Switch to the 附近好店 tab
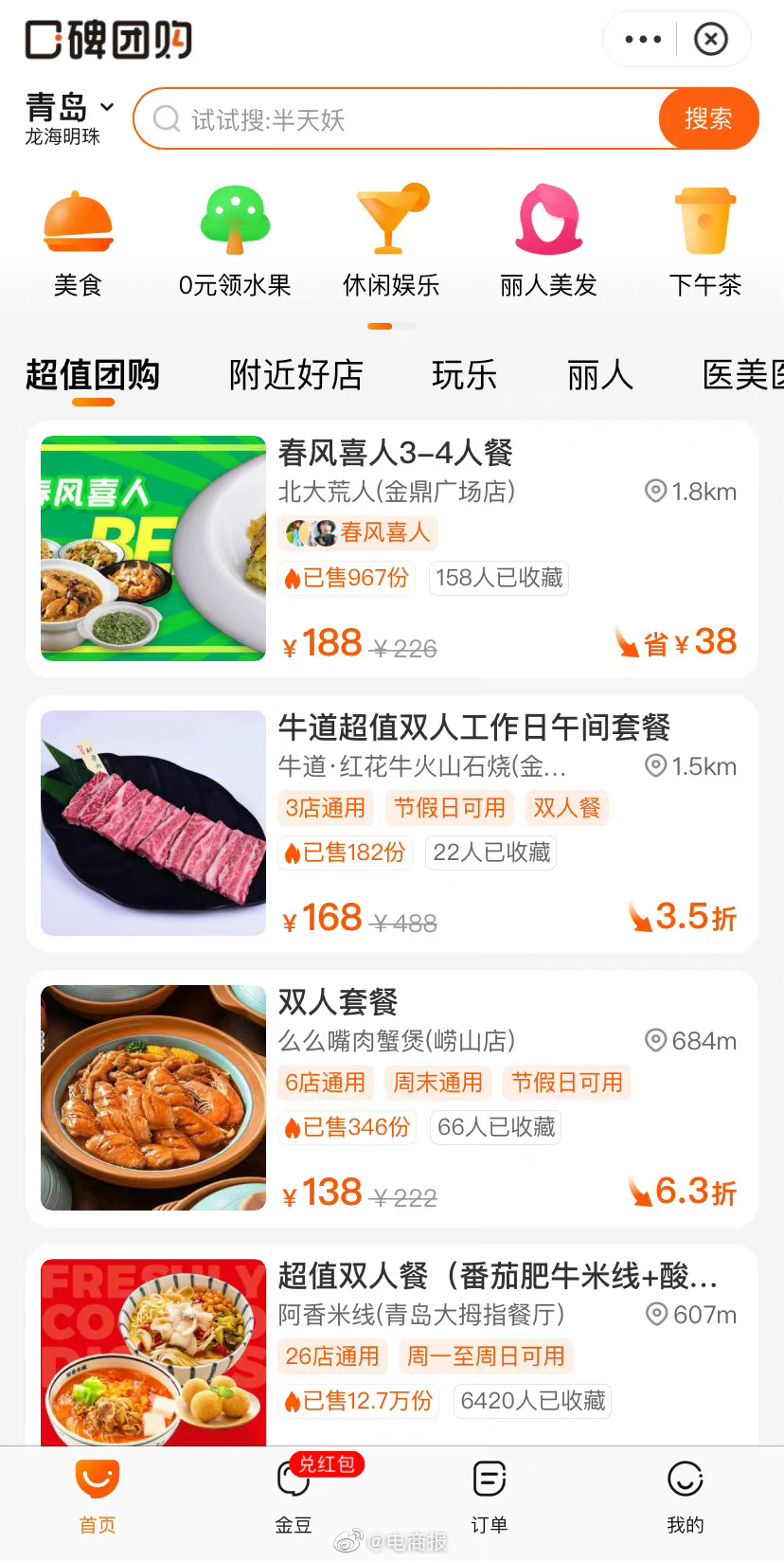 (296, 375)
